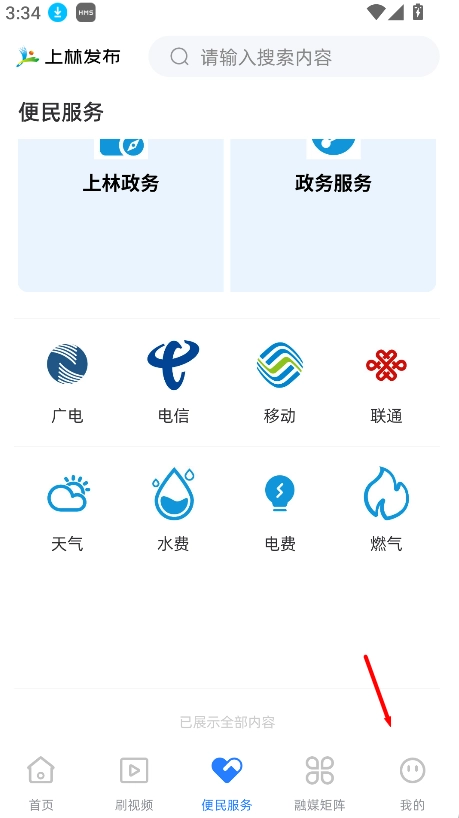Open 水费 water bill payment
Viewport: 459px width, 818px height.
pyautogui.click(x=173, y=510)
